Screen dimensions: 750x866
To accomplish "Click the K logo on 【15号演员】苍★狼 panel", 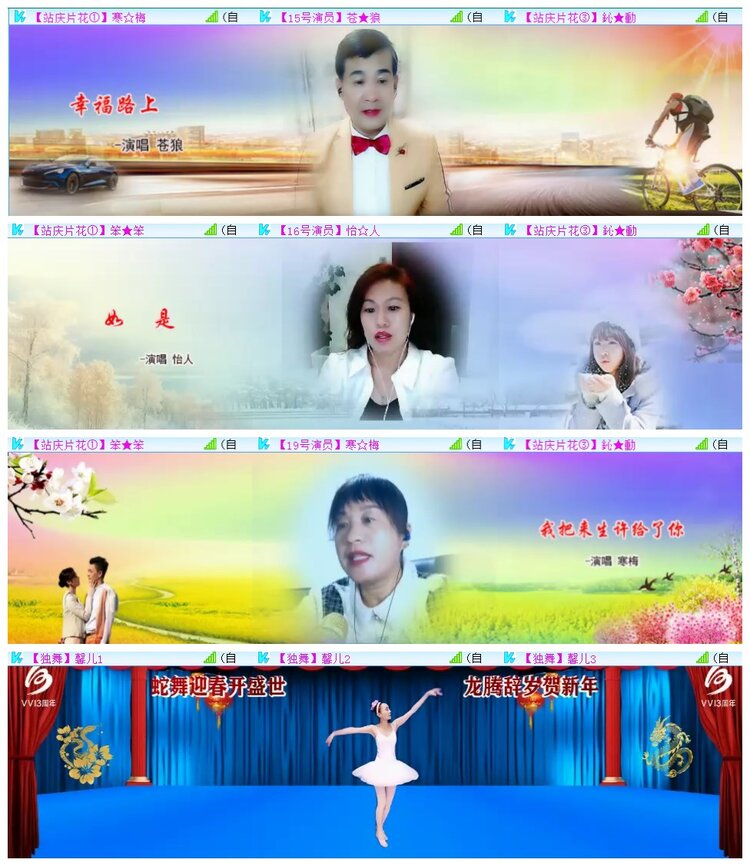I will (262, 15).
